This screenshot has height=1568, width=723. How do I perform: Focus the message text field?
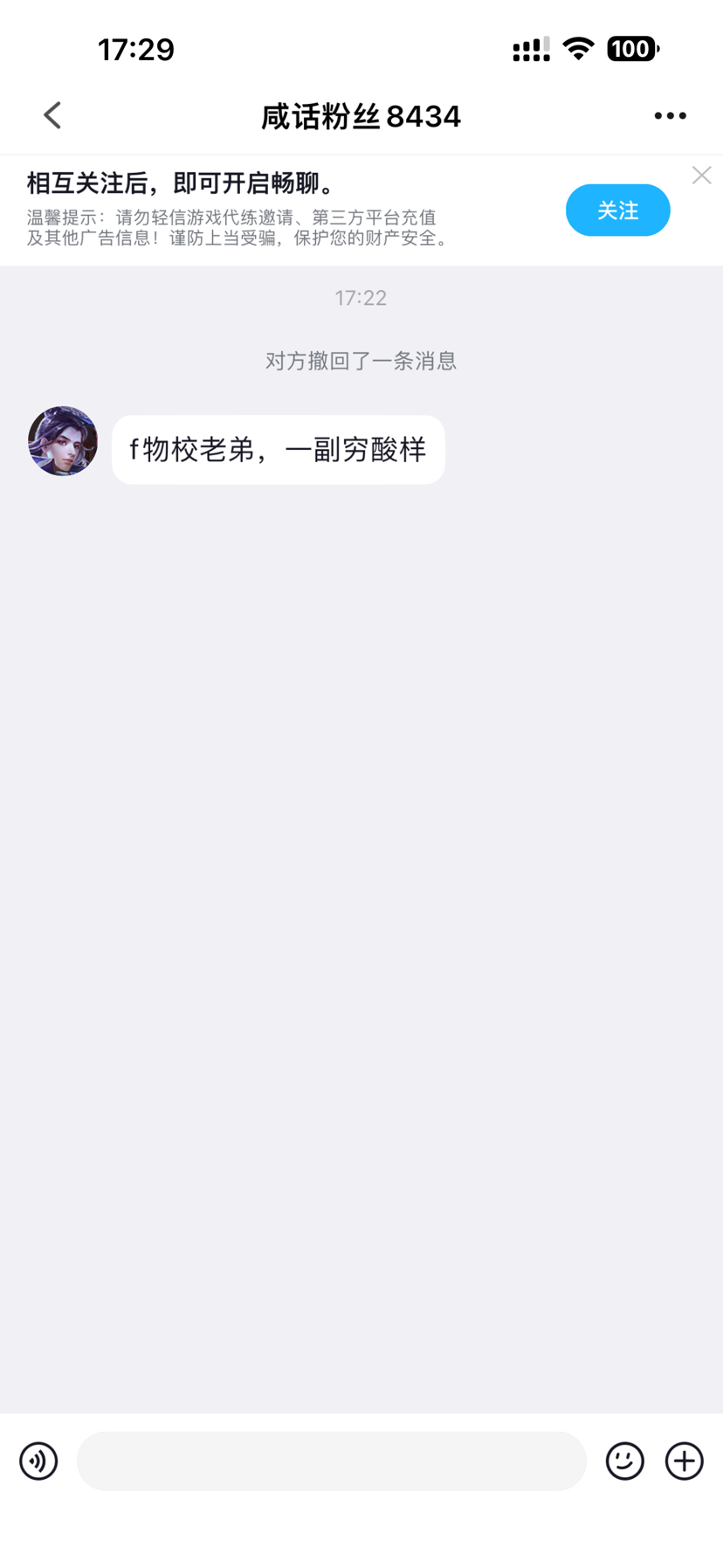[332, 1461]
